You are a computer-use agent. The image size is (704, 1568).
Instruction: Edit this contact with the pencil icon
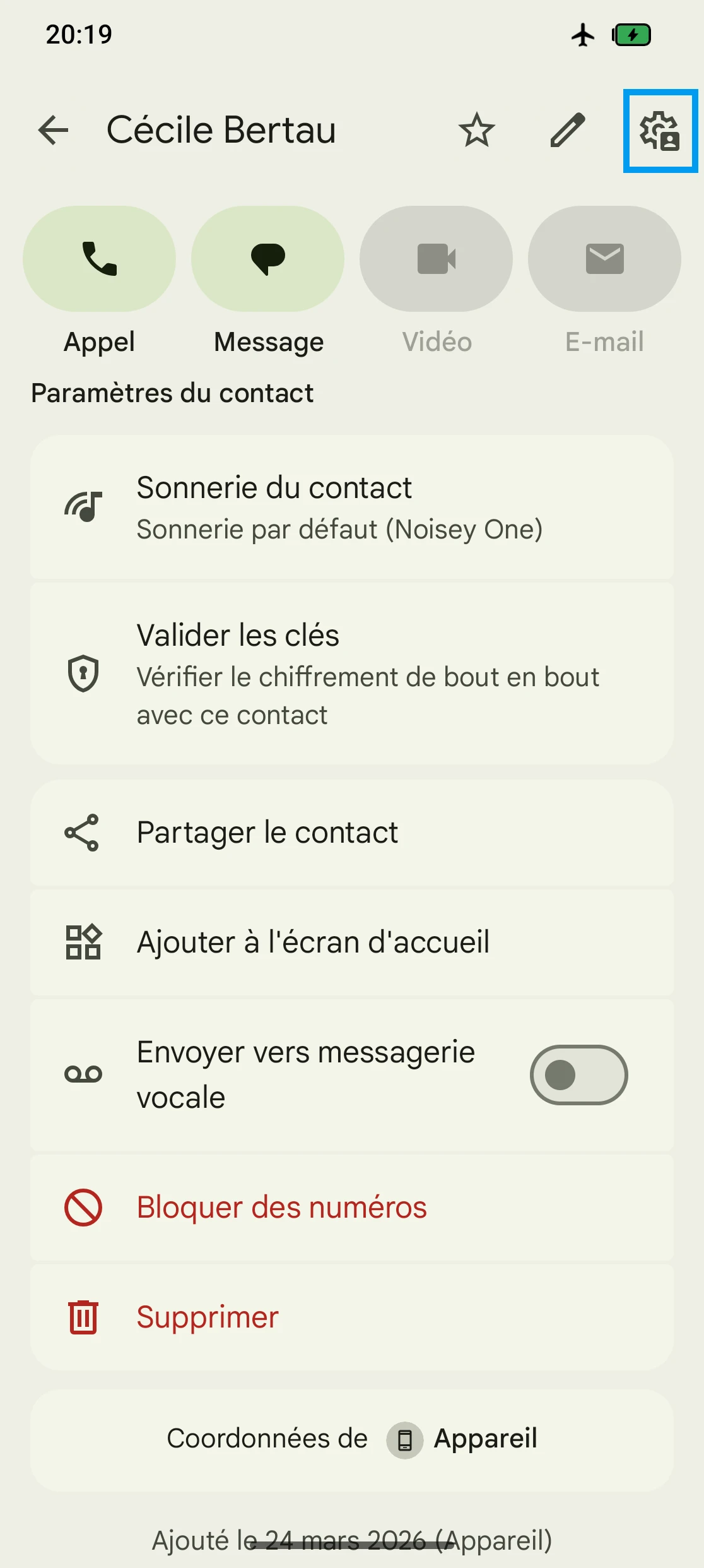pos(568,131)
